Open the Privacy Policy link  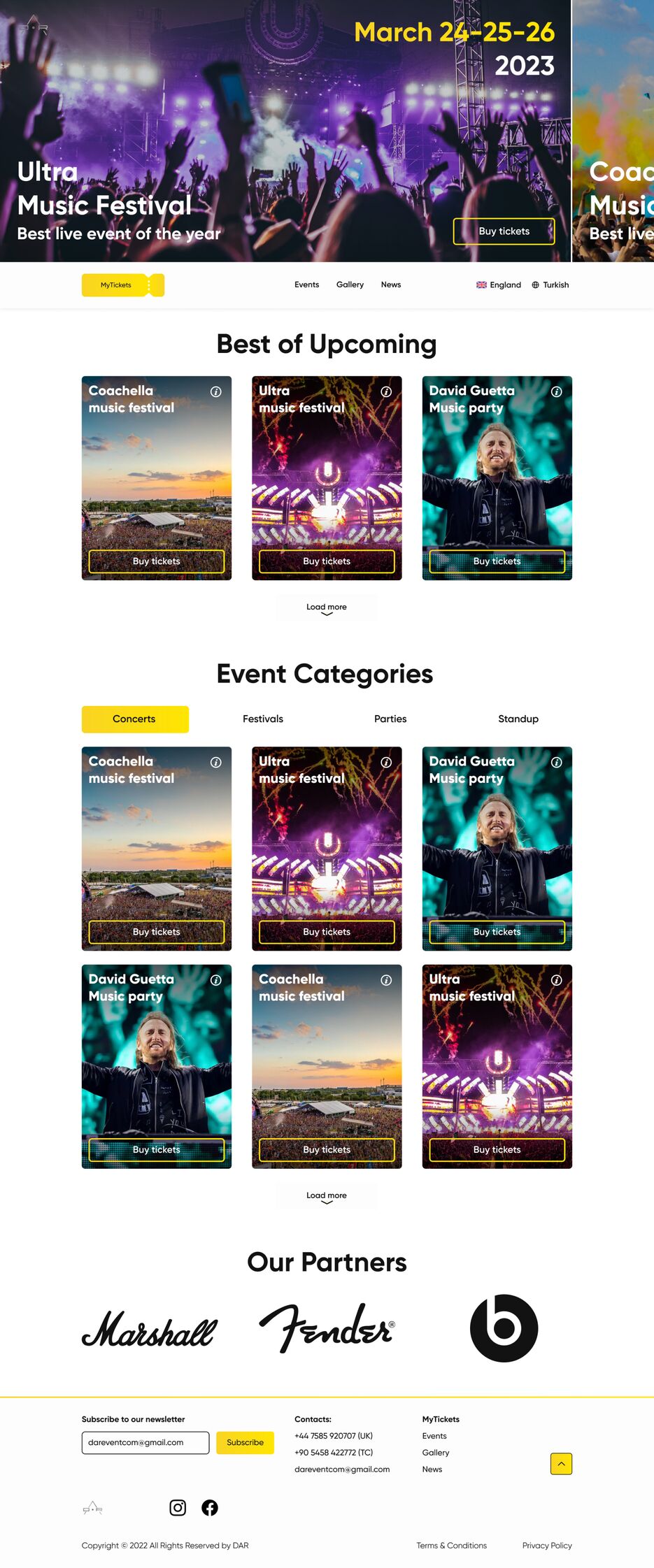click(x=546, y=1545)
